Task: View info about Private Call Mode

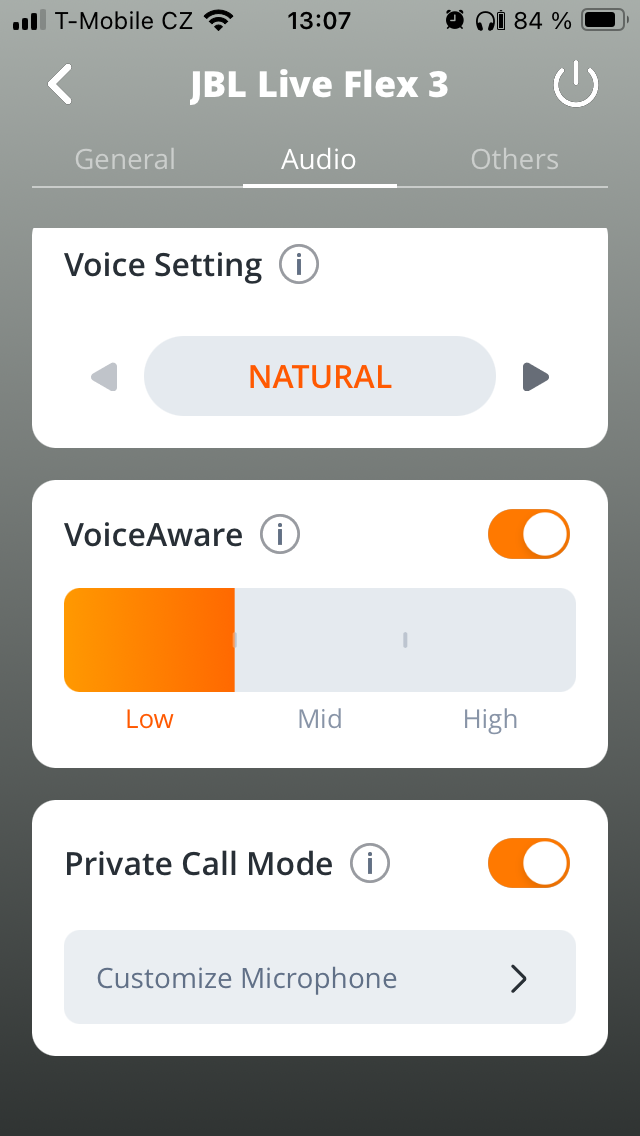Action: 370,863
